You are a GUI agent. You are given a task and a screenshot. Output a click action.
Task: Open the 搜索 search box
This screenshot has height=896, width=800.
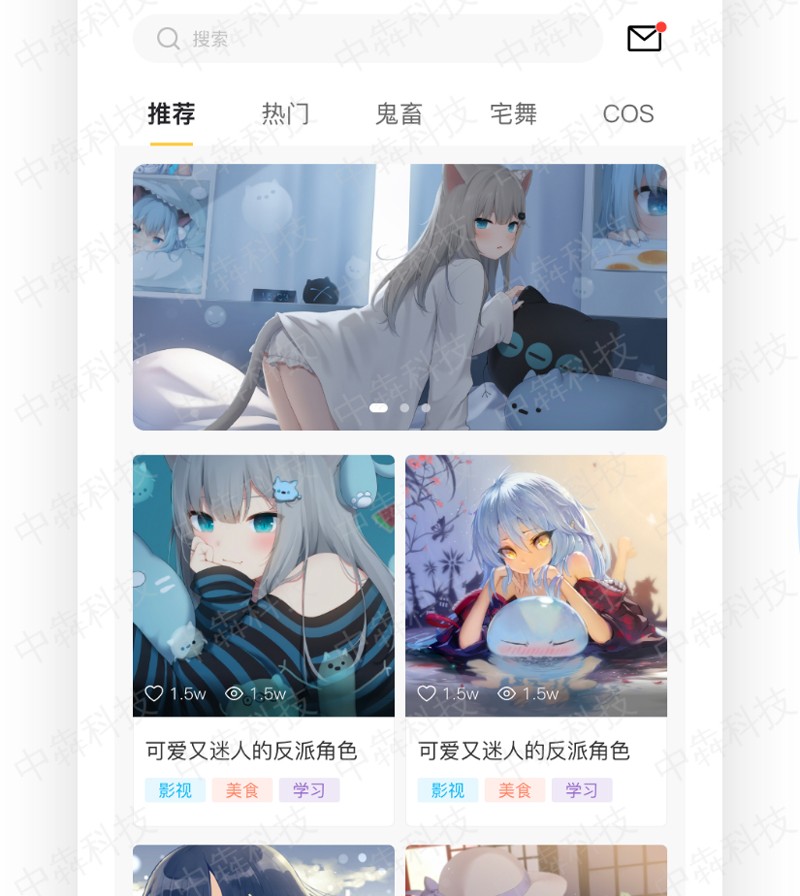click(x=367, y=39)
